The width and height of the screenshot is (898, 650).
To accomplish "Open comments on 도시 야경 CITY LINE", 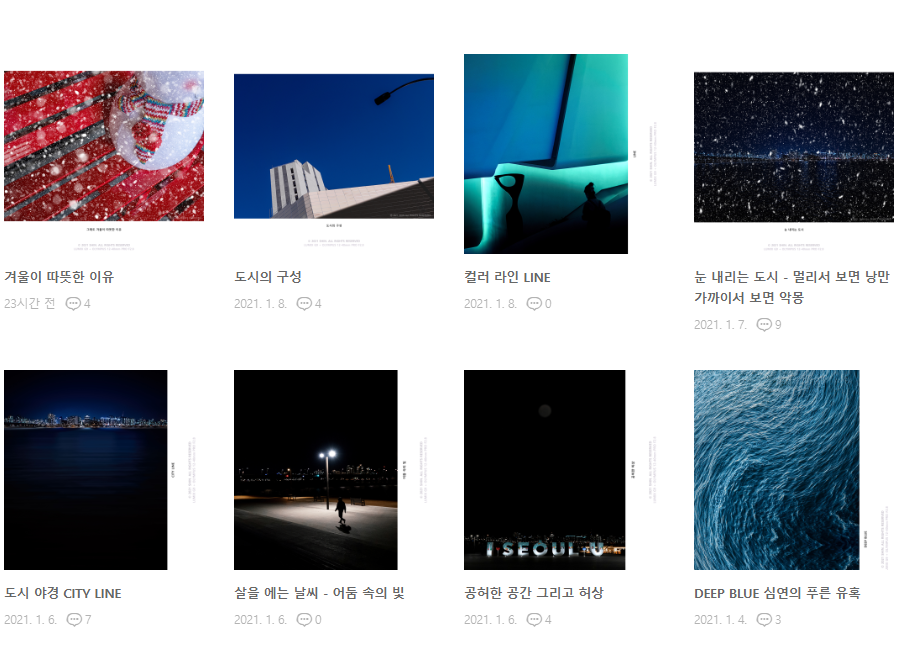I will (x=78, y=620).
